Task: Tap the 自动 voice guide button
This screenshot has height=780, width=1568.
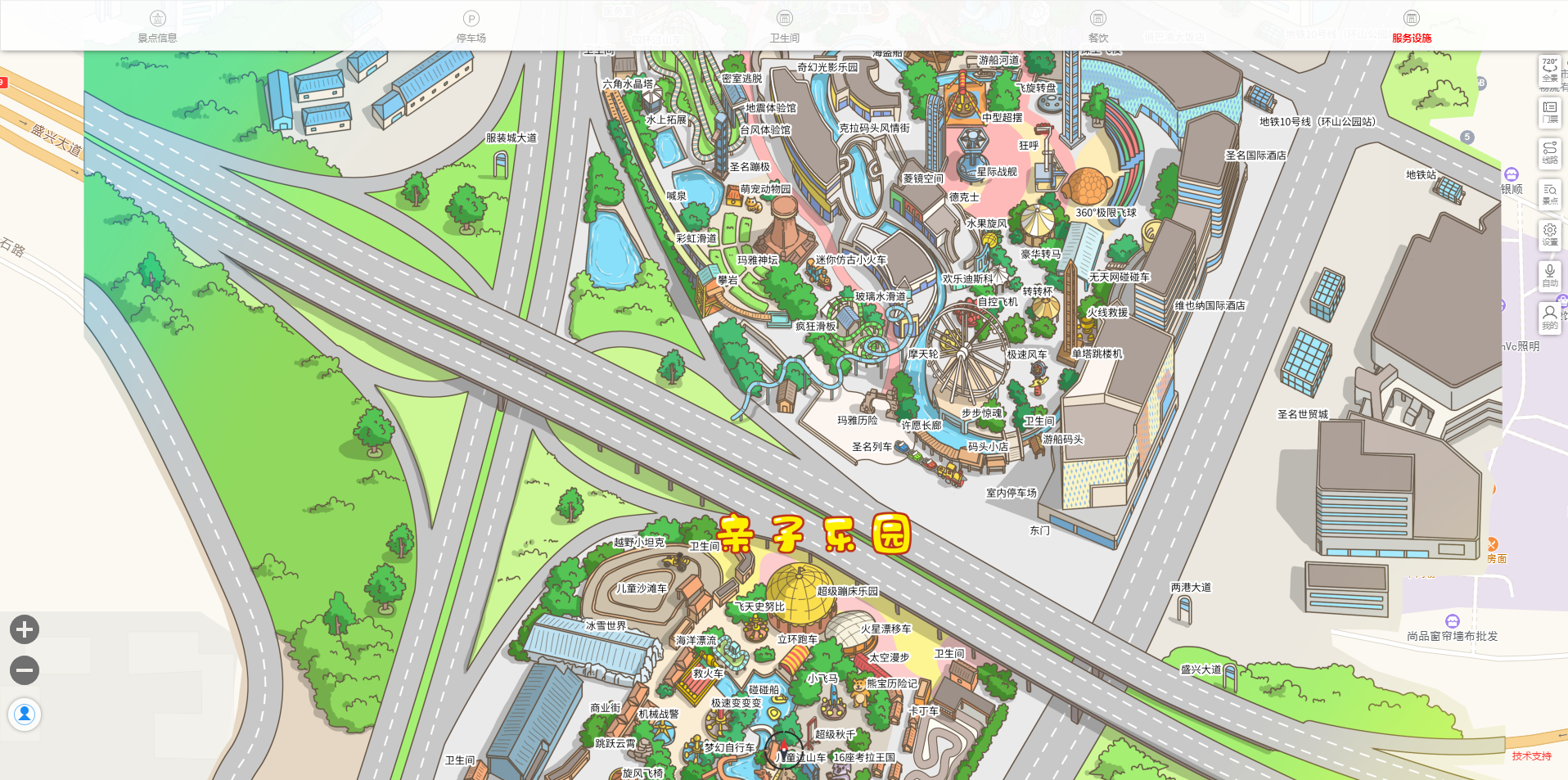Action: click(1550, 276)
